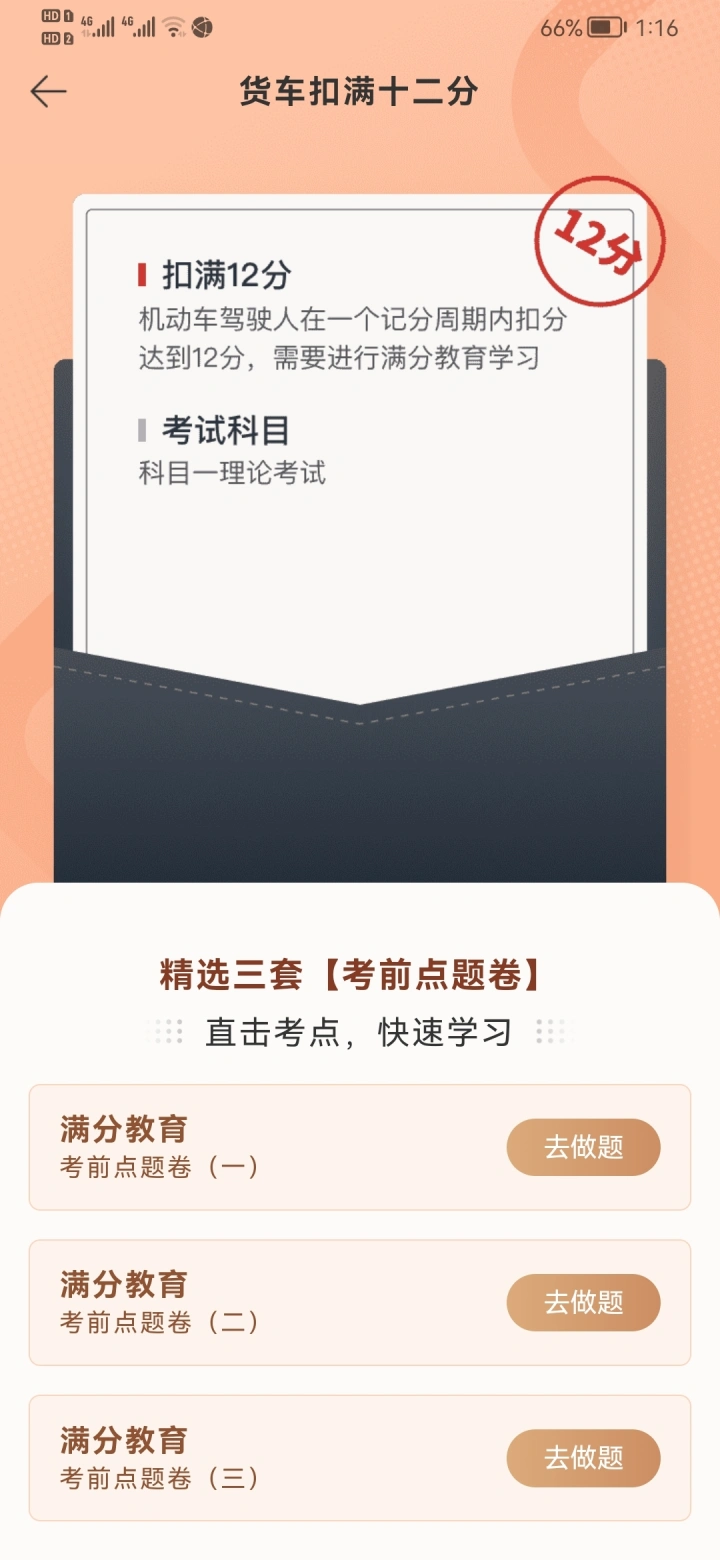Tap 去做题 for 考前点题卷（一）
The image size is (720, 1560).
click(x=584, y=1147)
